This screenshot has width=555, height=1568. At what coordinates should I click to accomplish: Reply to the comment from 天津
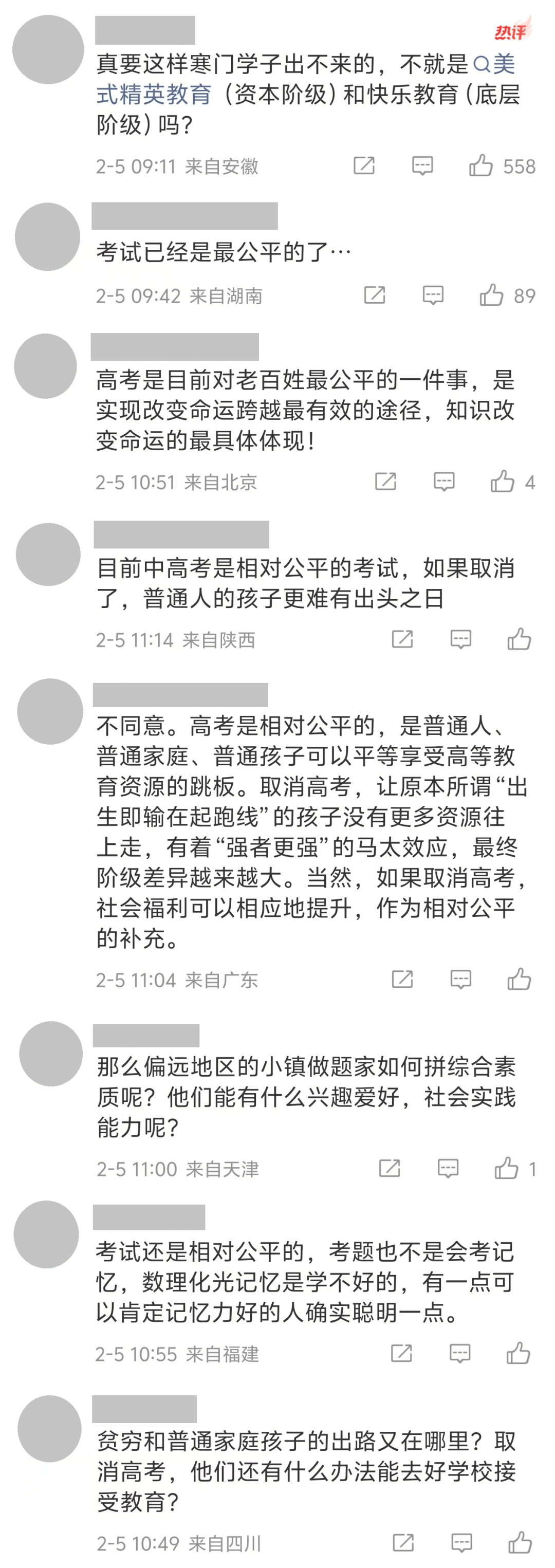448,1168
